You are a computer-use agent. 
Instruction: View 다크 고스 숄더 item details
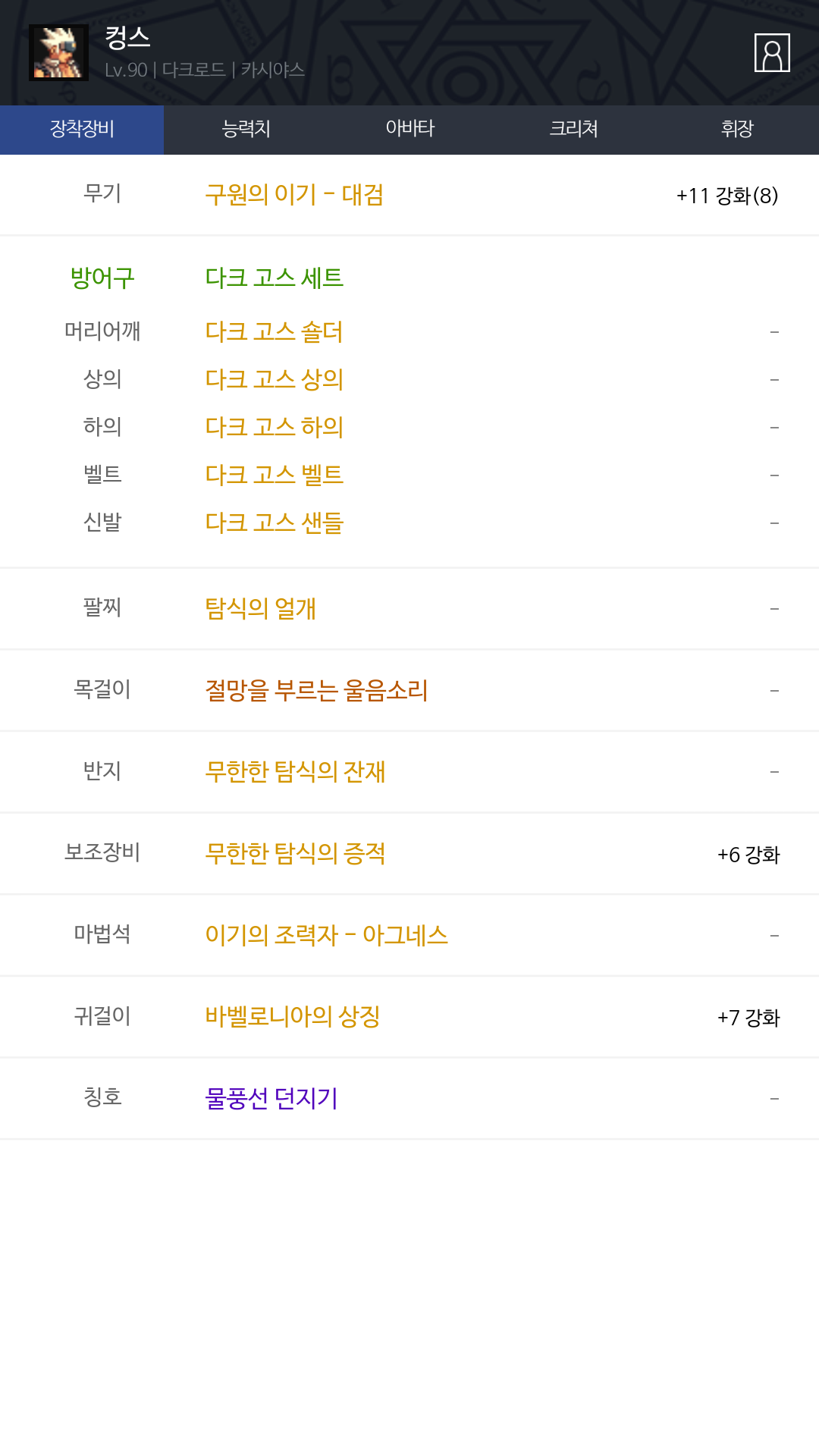(275, 331)
